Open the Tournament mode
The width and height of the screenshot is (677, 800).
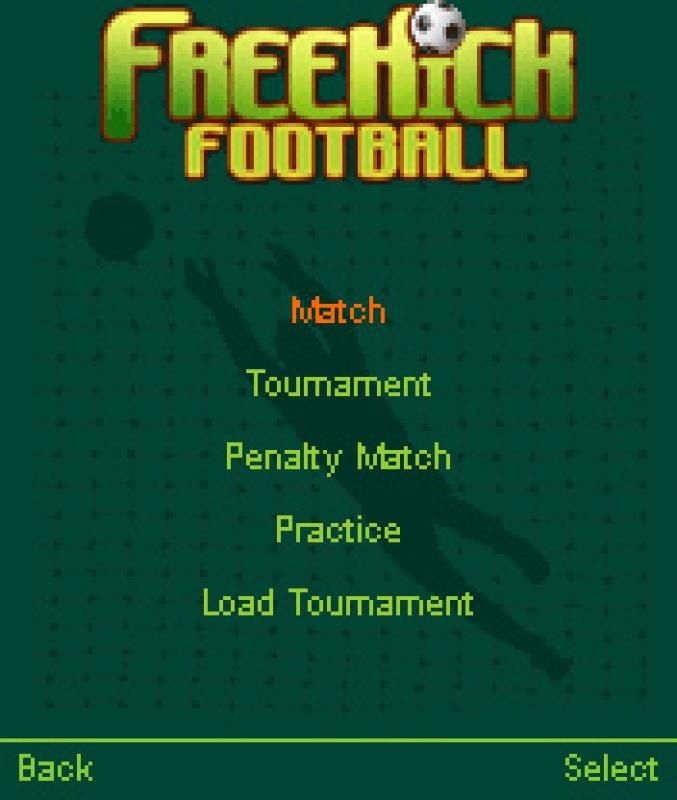(x=338, y=384)
